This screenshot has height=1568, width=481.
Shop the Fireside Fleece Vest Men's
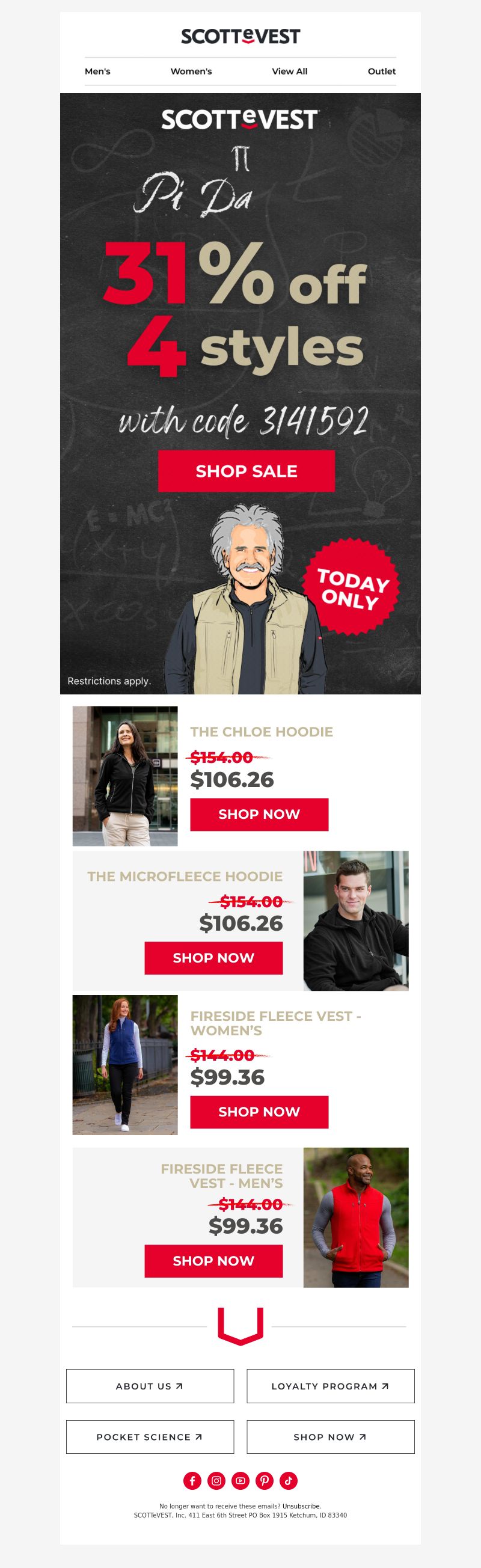click(x=213, y=1261)
